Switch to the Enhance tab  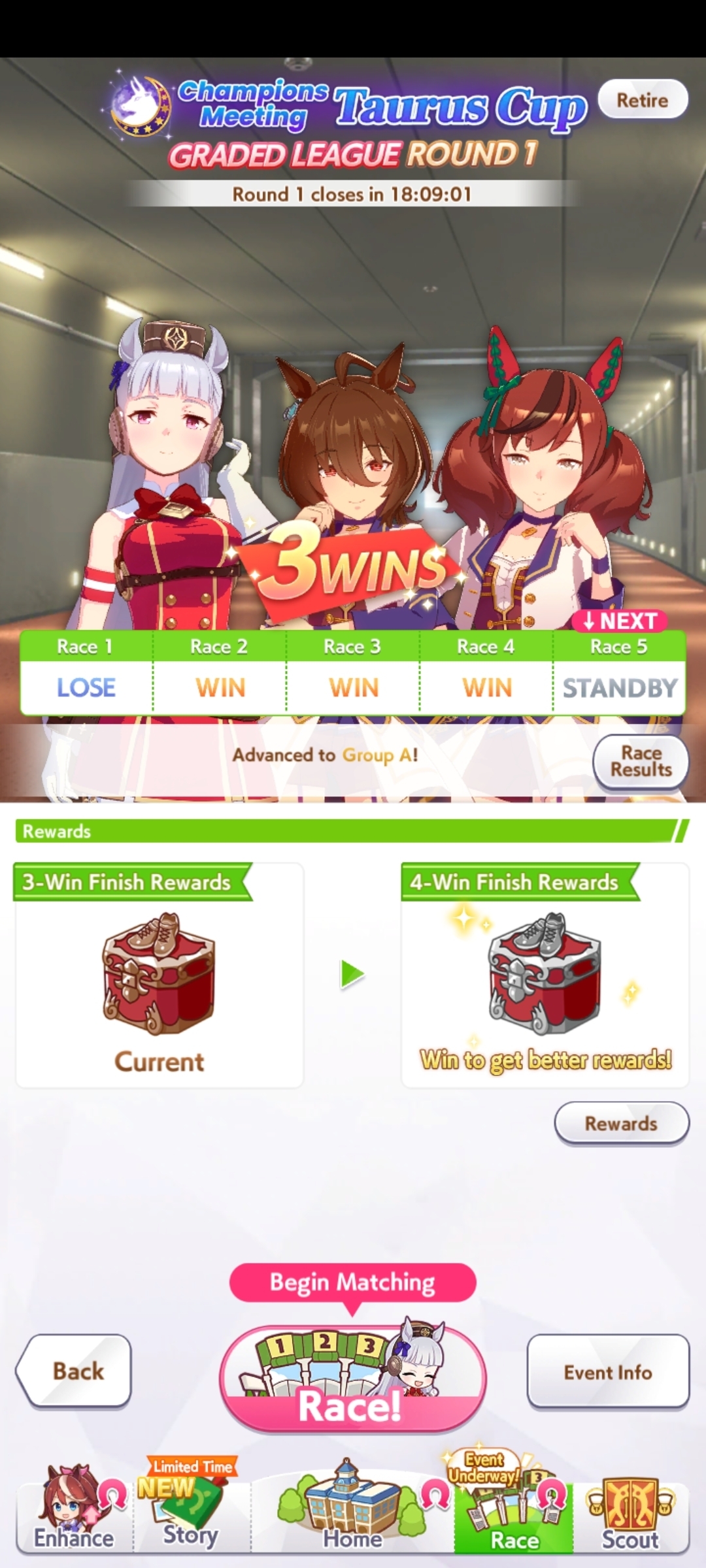tap(74, 1516)
